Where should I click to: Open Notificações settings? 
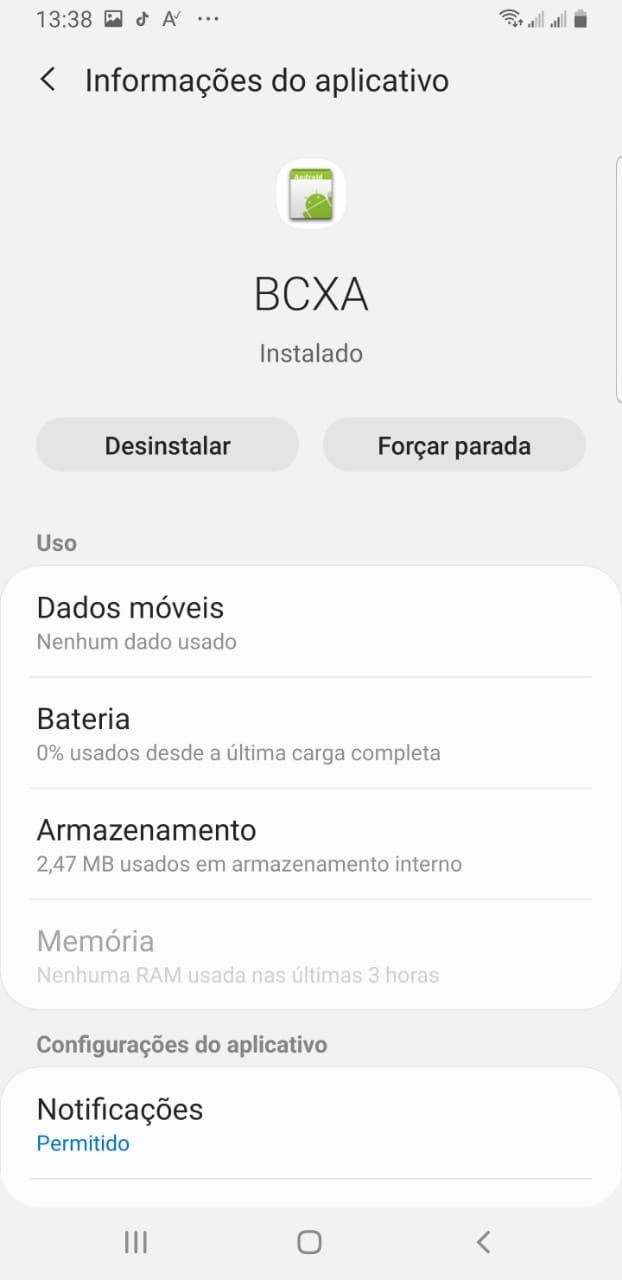point(310,1124)
